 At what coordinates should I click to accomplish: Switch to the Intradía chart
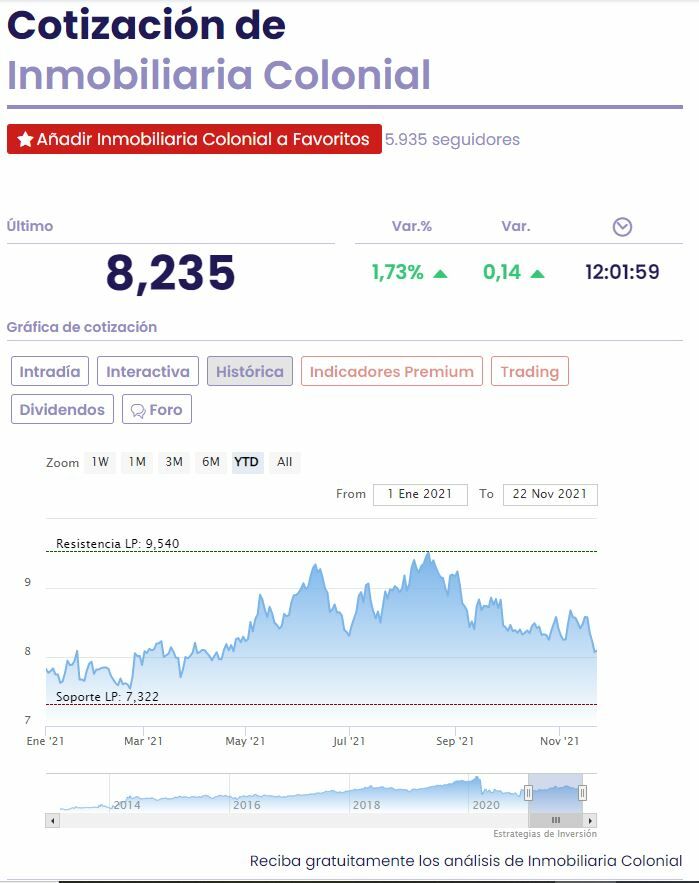(x=50, y=371)
